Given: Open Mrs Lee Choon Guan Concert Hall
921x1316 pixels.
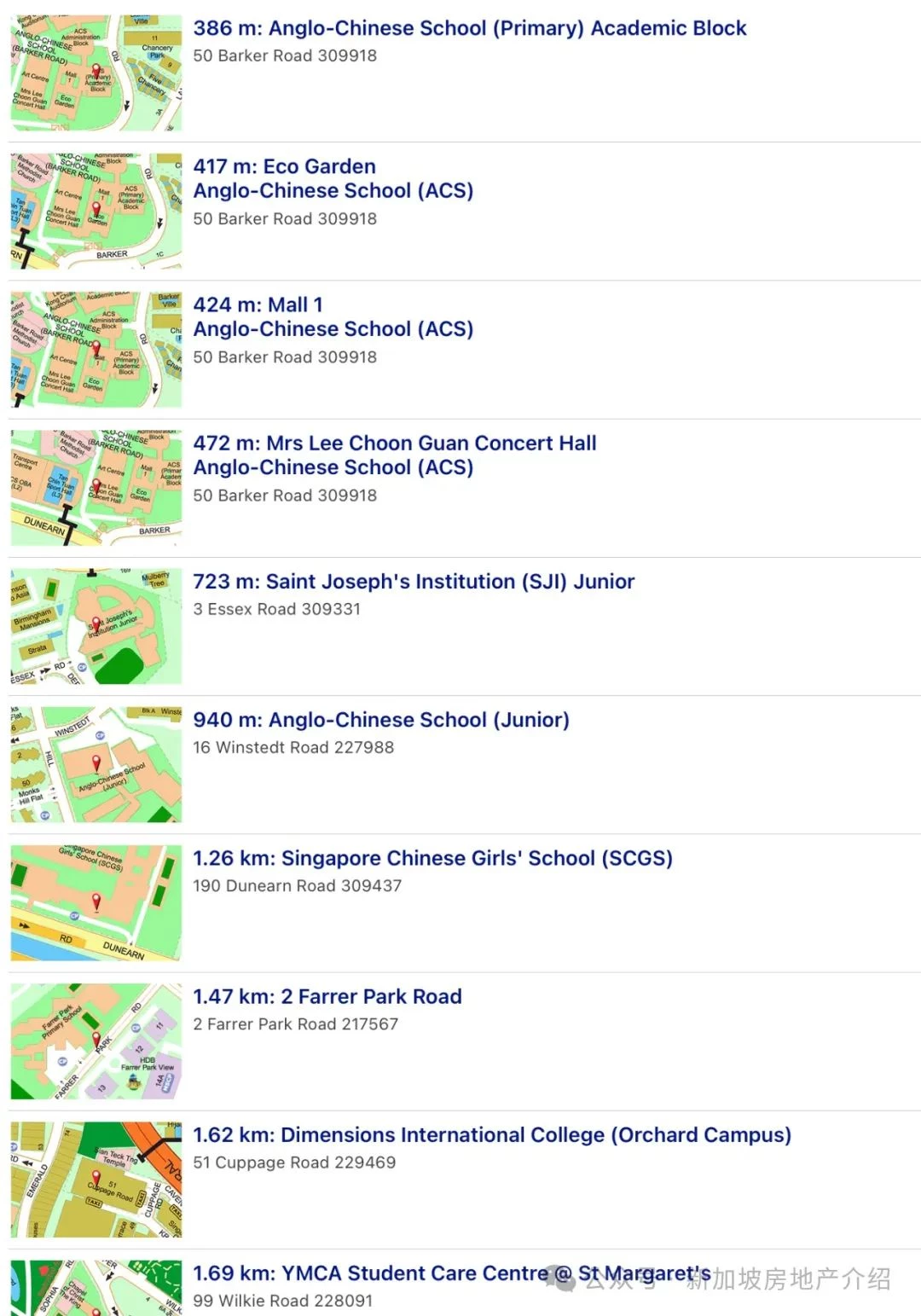Looking at the screenshot, I should tap(395, 443).
